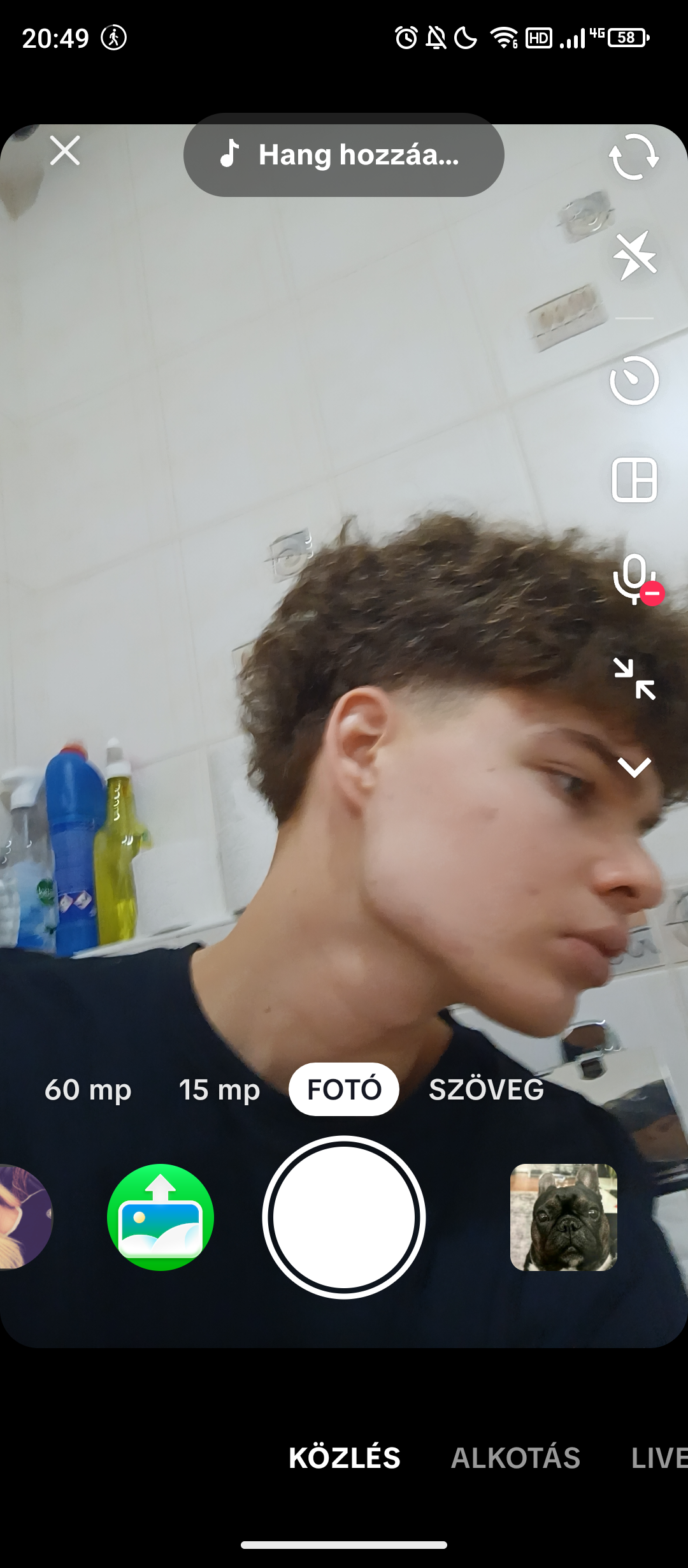Open the layout grid tool

tap(634, 480)
